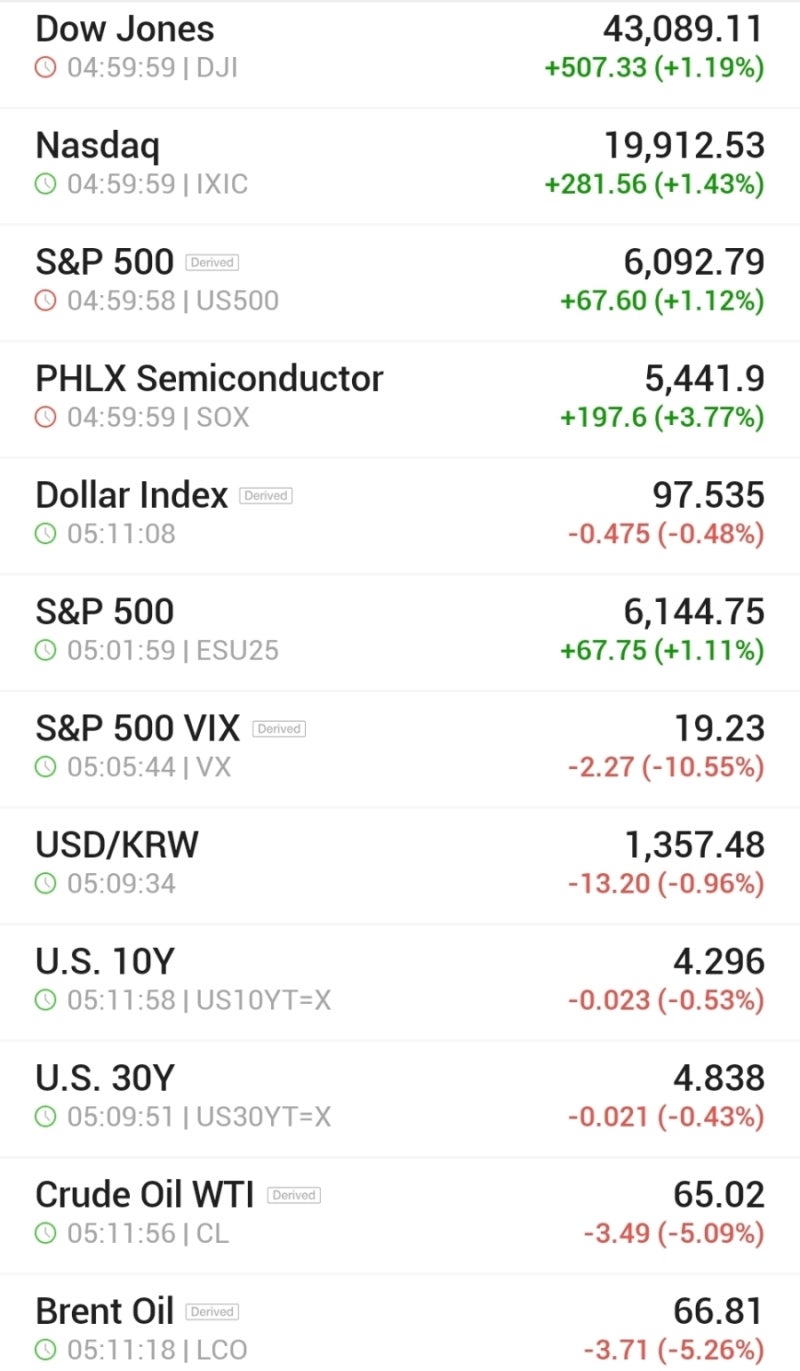Open the S&P 500 ESU25 futures row
Image resolution: width=800 pixels, height=1371 pixels.
tap(400, 631)
